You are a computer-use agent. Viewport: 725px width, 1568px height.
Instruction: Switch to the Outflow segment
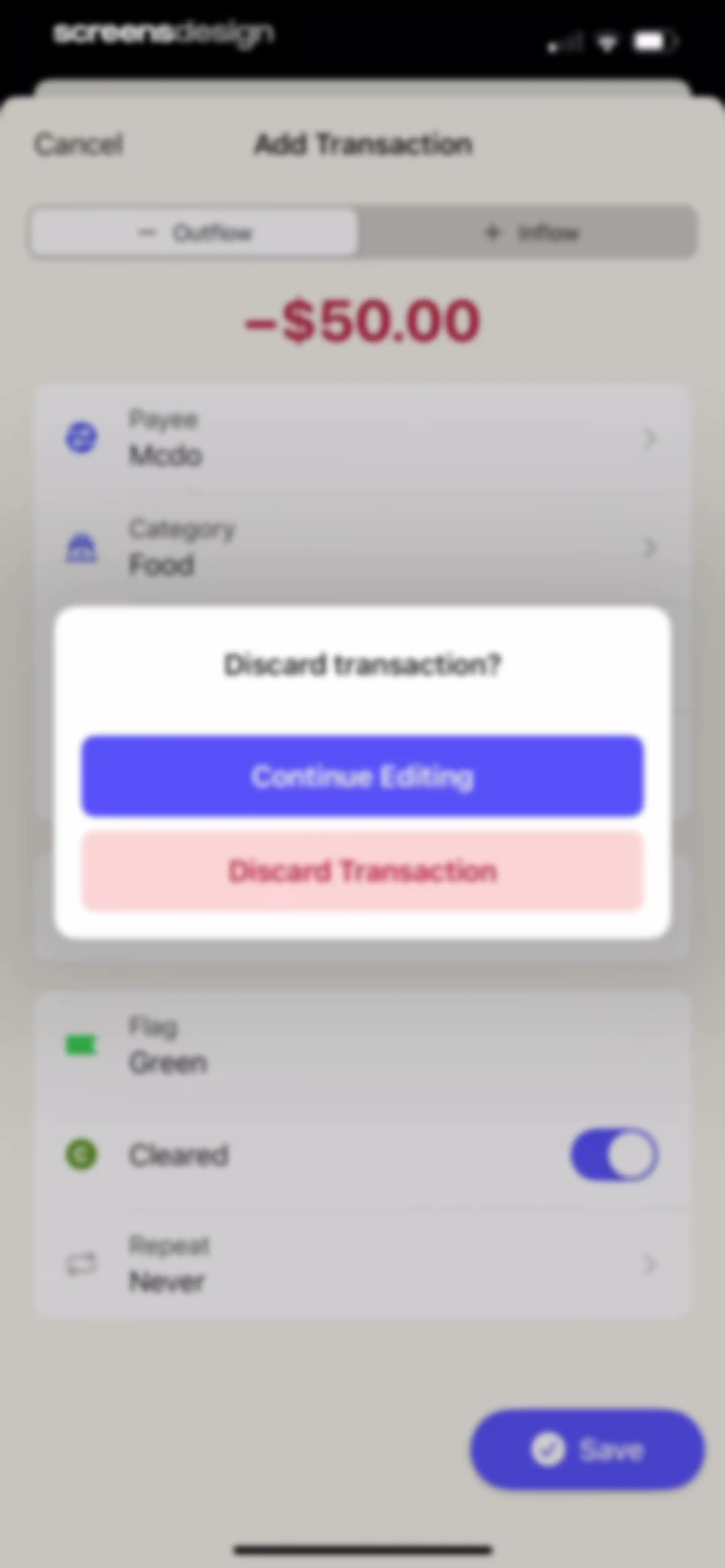tap(194, 233)
